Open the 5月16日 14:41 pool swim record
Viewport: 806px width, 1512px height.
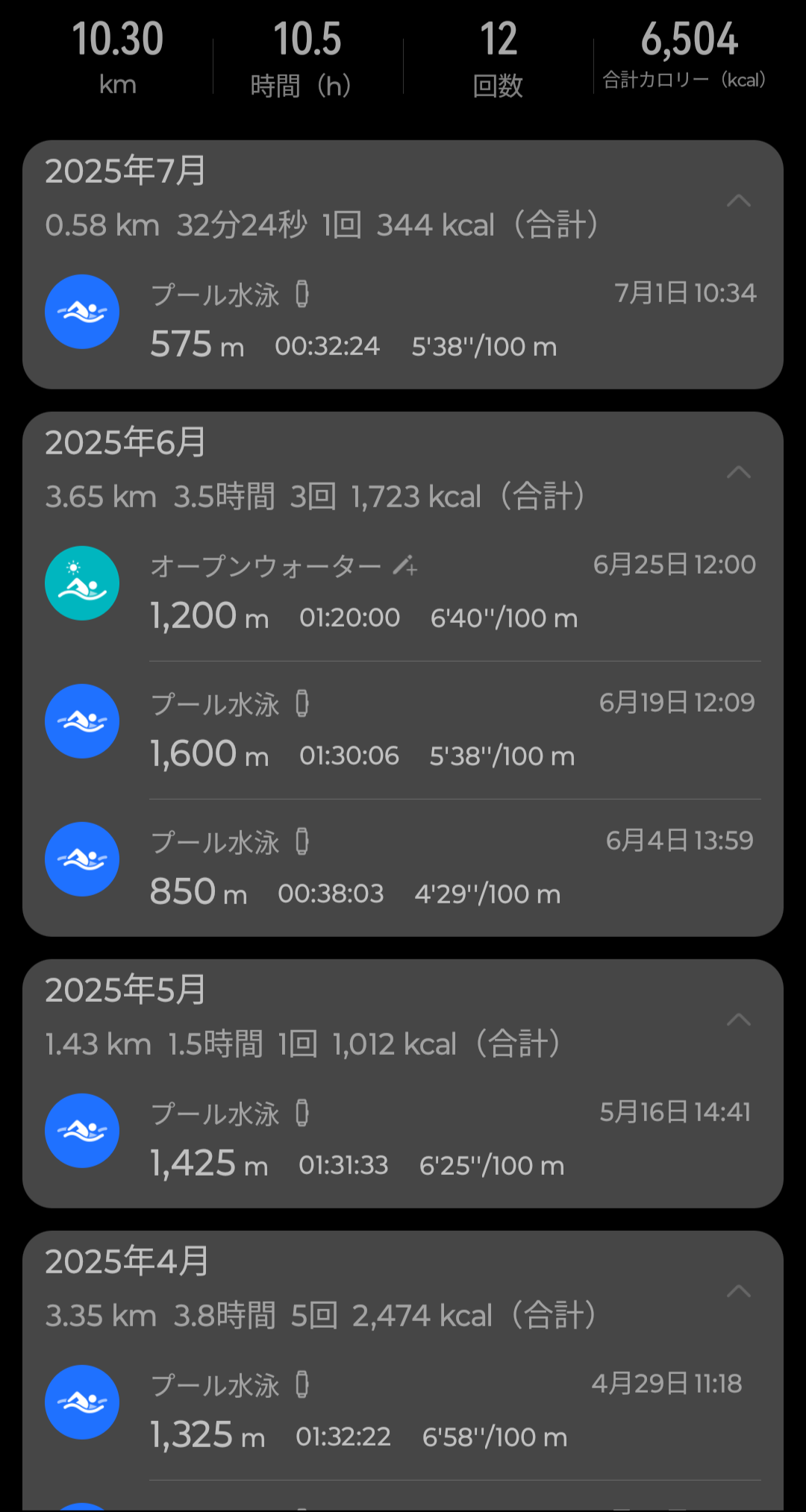click(403, 1138)
